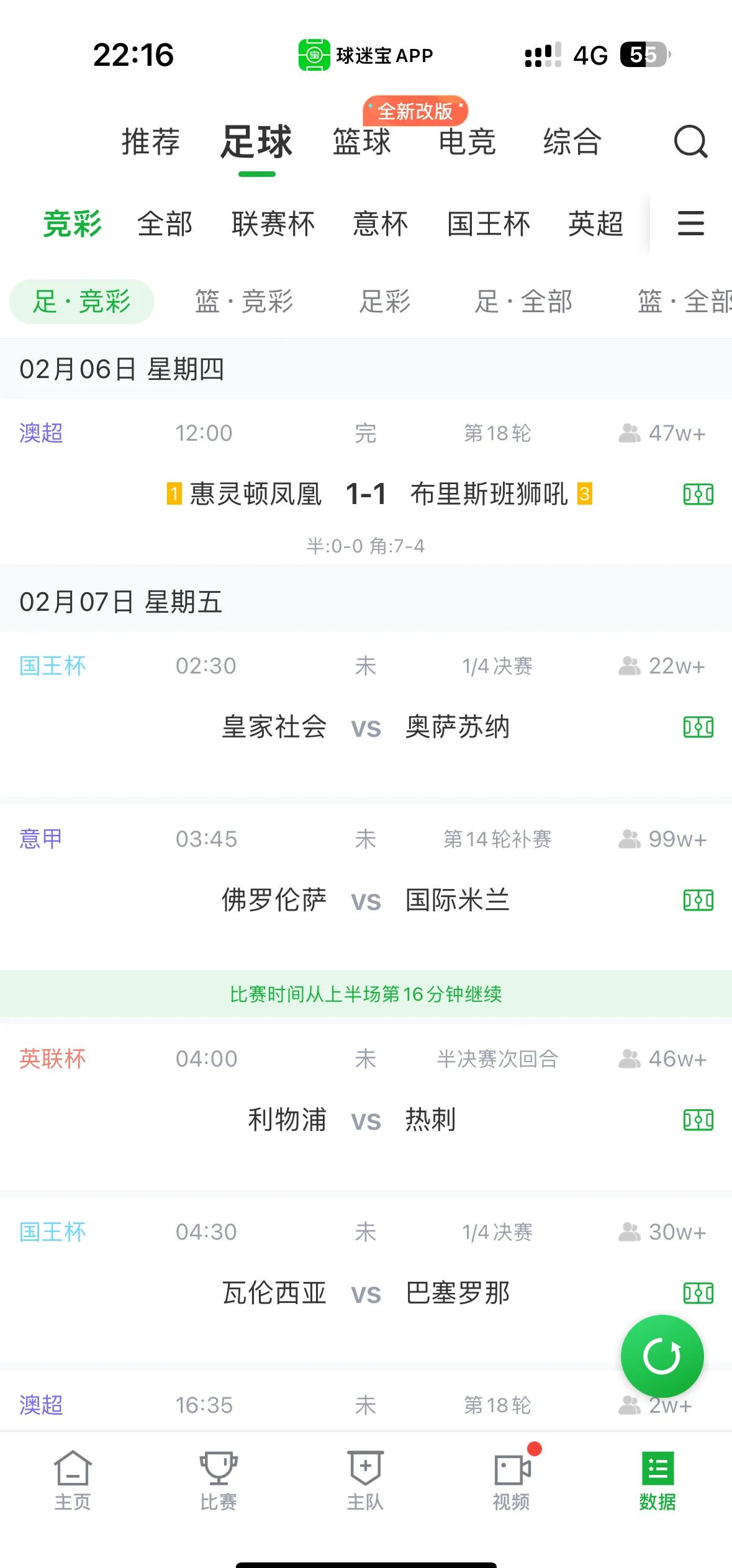
Task: Tap the hamburger league filter icon
Action: click(690, 225)
